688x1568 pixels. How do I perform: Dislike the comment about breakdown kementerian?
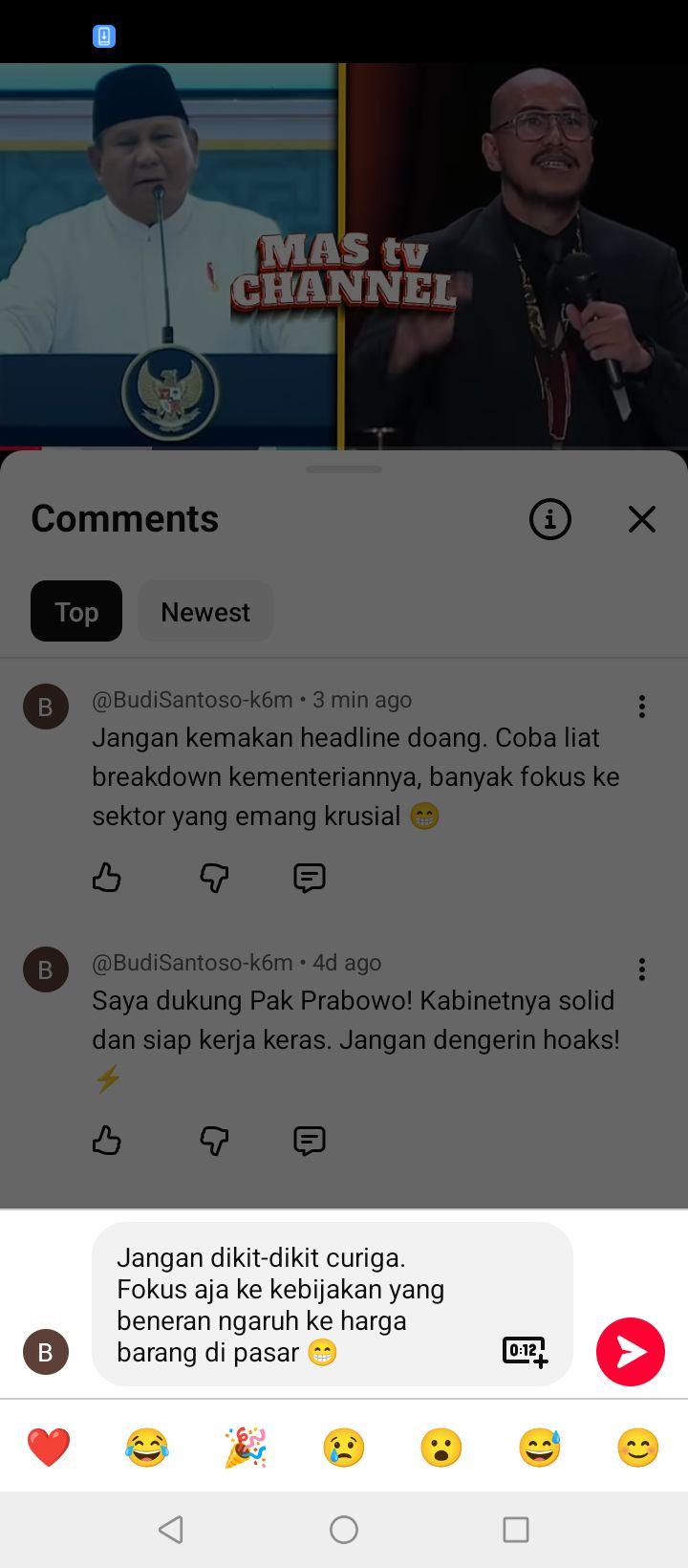(x=214, y=877)
